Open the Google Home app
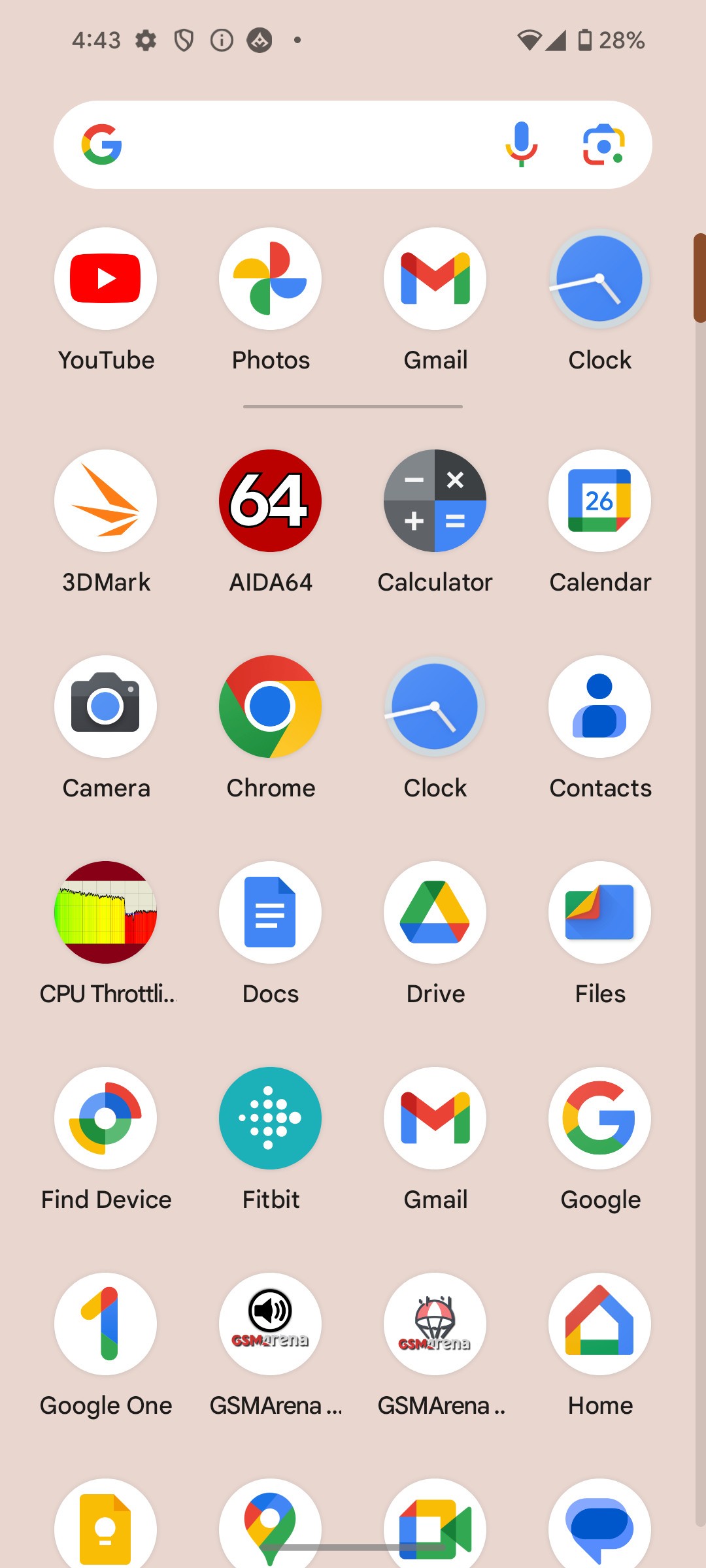The image size is (706, 1568). pyautogui.click(x=600, y=1324)
